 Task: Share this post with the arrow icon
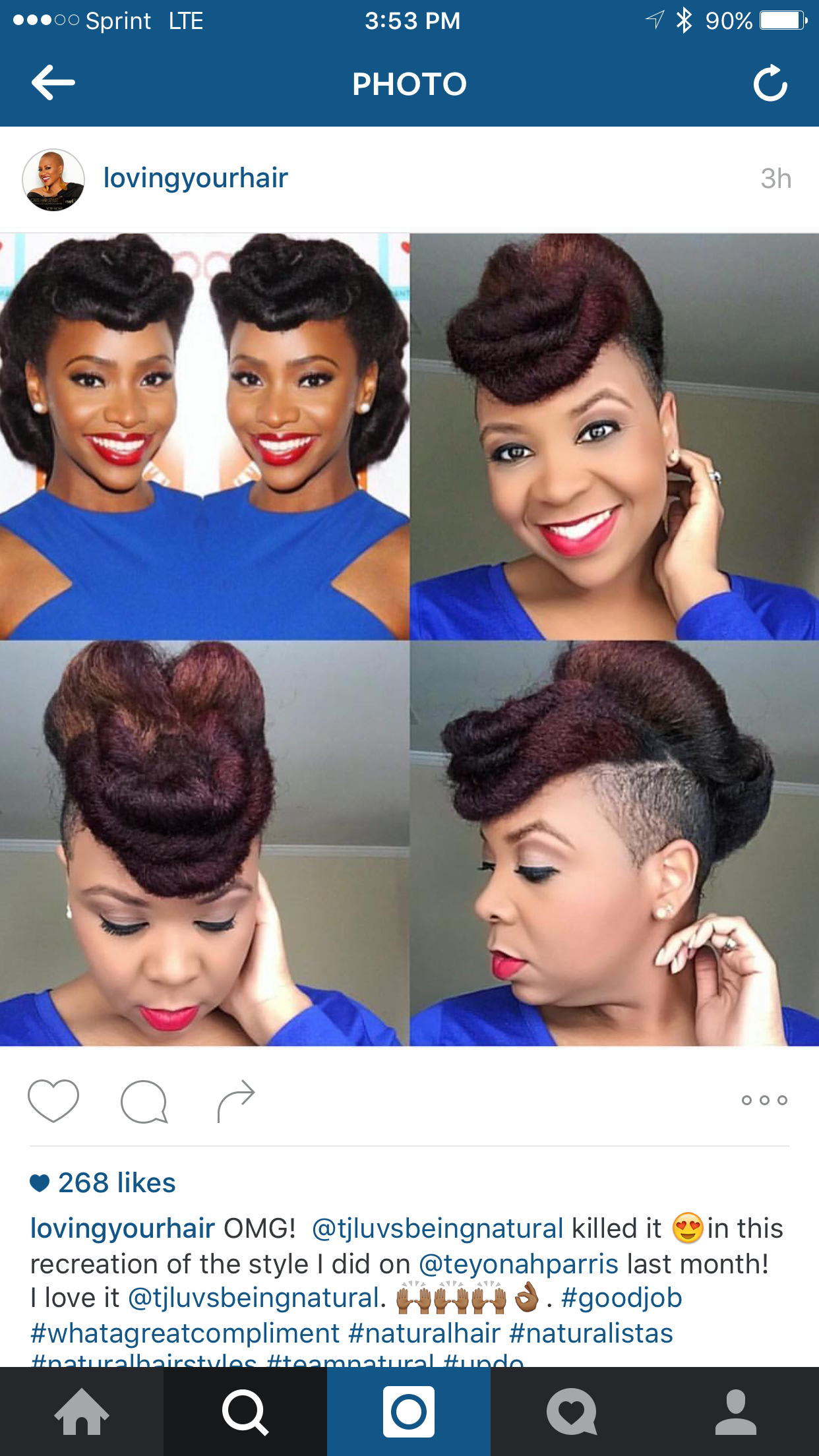pyautogui.click(x=235, y=1100)
